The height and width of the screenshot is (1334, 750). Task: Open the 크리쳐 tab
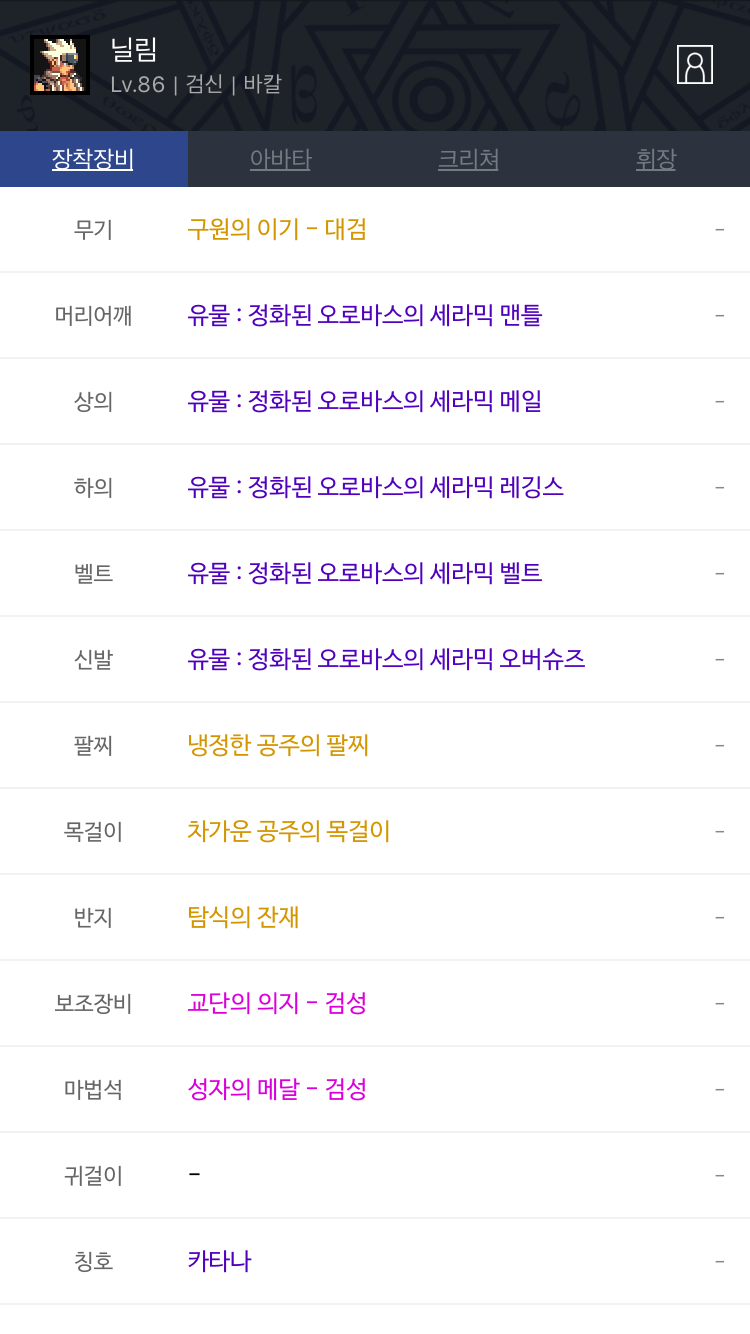tap(468, 159)
